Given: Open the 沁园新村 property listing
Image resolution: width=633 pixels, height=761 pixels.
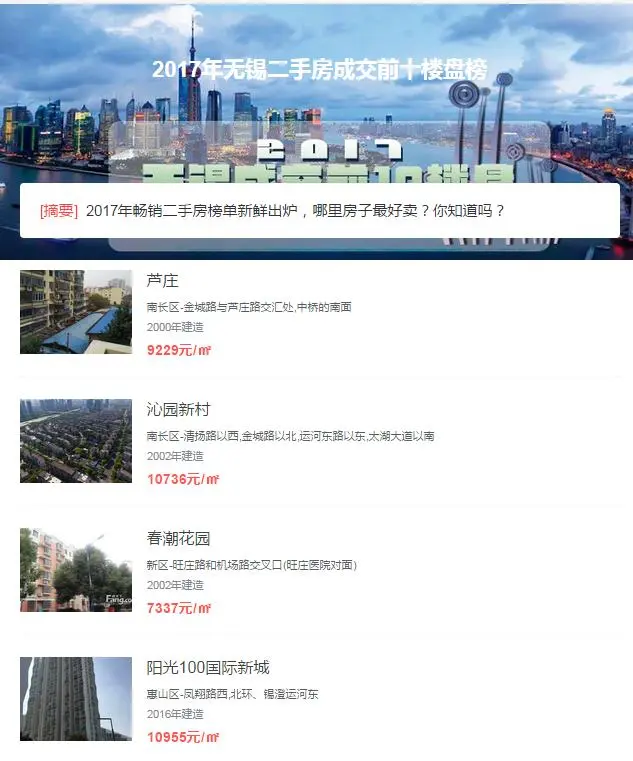Looking at the screenshot, I should pyautogui.click(x=178, y=410).
